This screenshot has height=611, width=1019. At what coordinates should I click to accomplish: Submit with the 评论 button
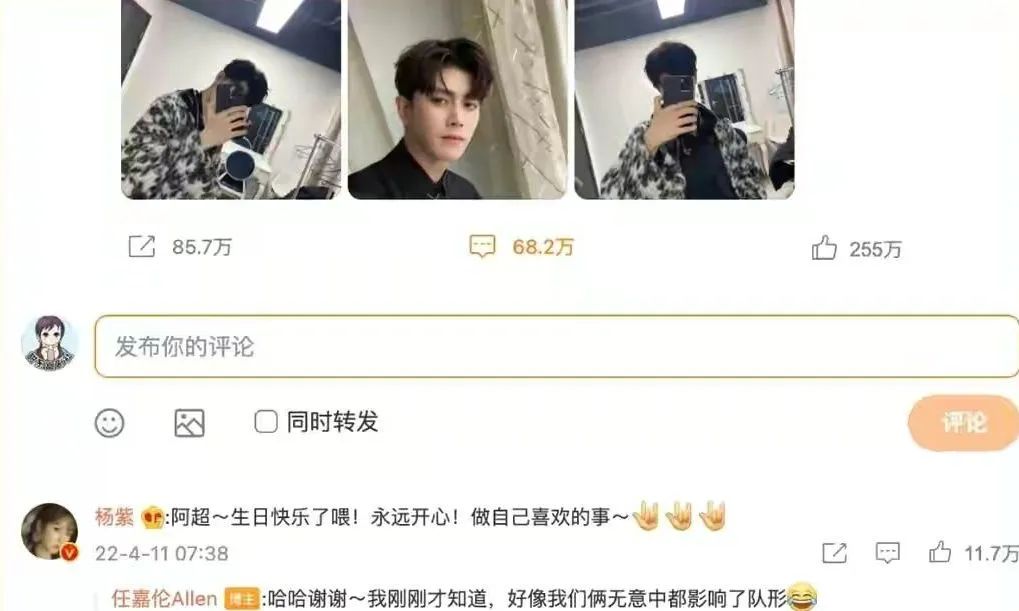click(962, 422)
